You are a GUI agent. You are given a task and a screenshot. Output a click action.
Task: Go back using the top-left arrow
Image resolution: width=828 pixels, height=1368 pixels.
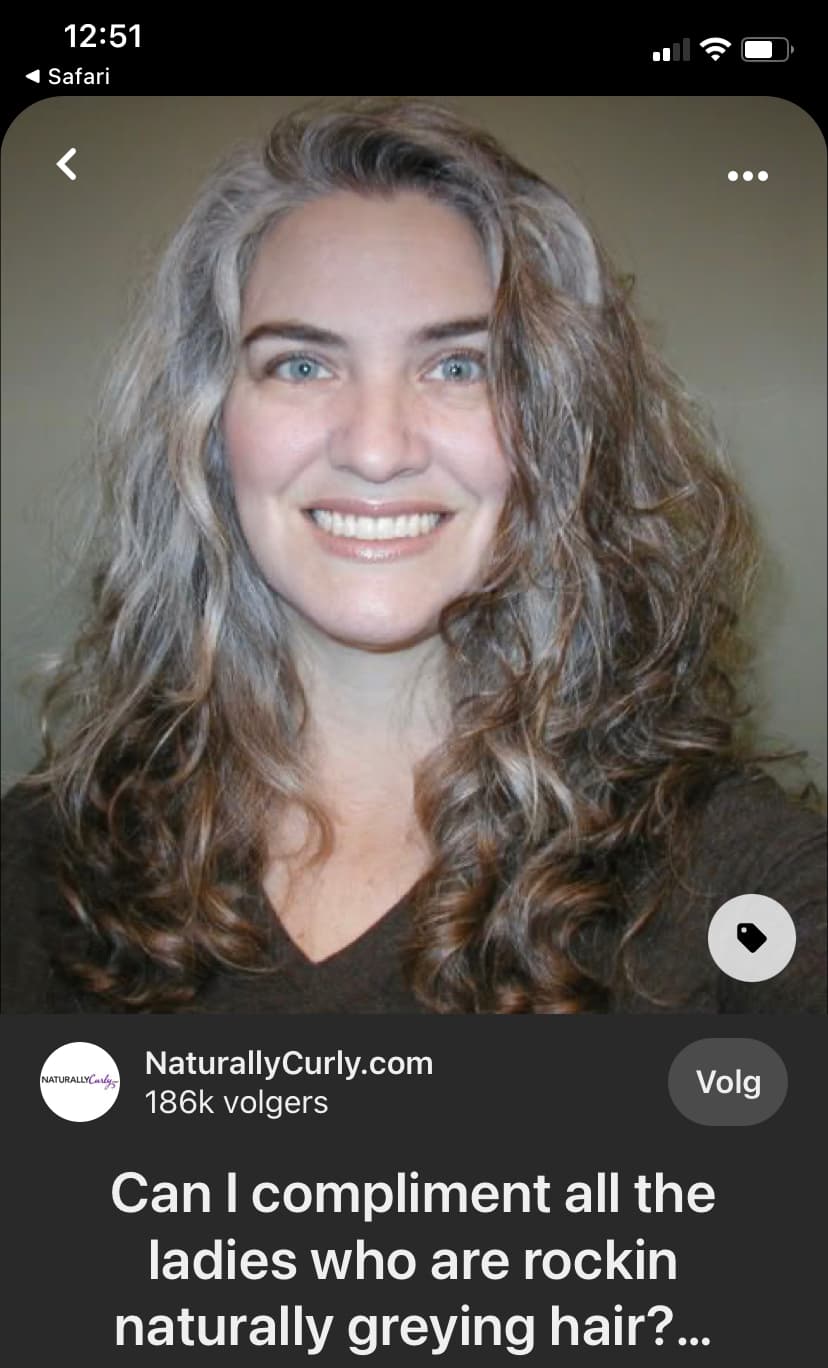pyautogui.click(x=67, y=164)
